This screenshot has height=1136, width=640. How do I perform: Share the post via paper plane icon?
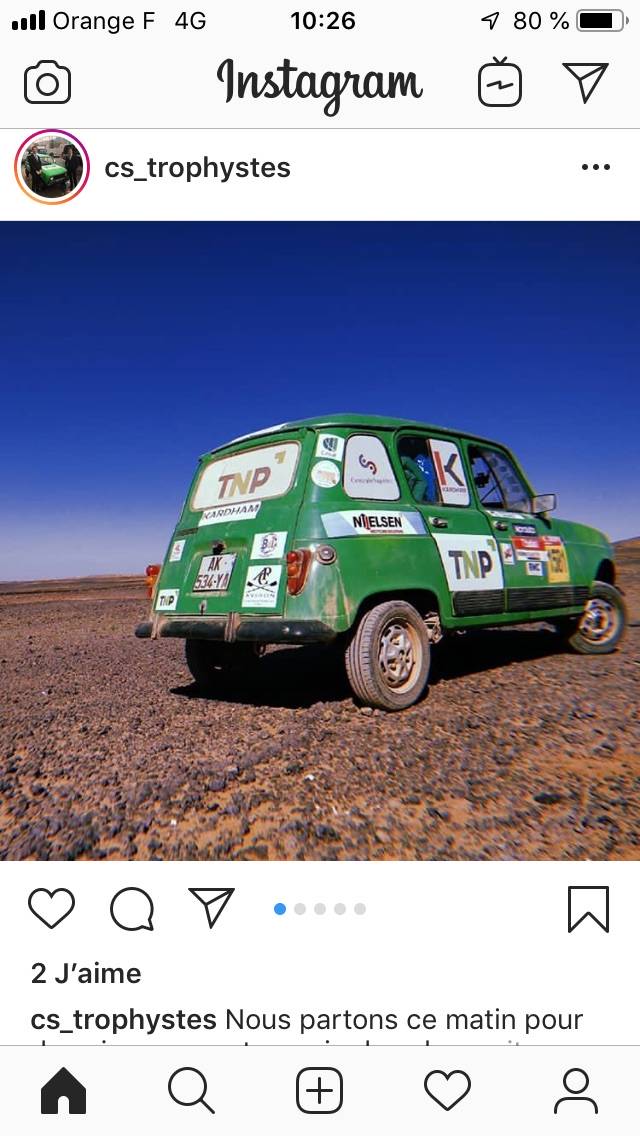tap(212, 907)
